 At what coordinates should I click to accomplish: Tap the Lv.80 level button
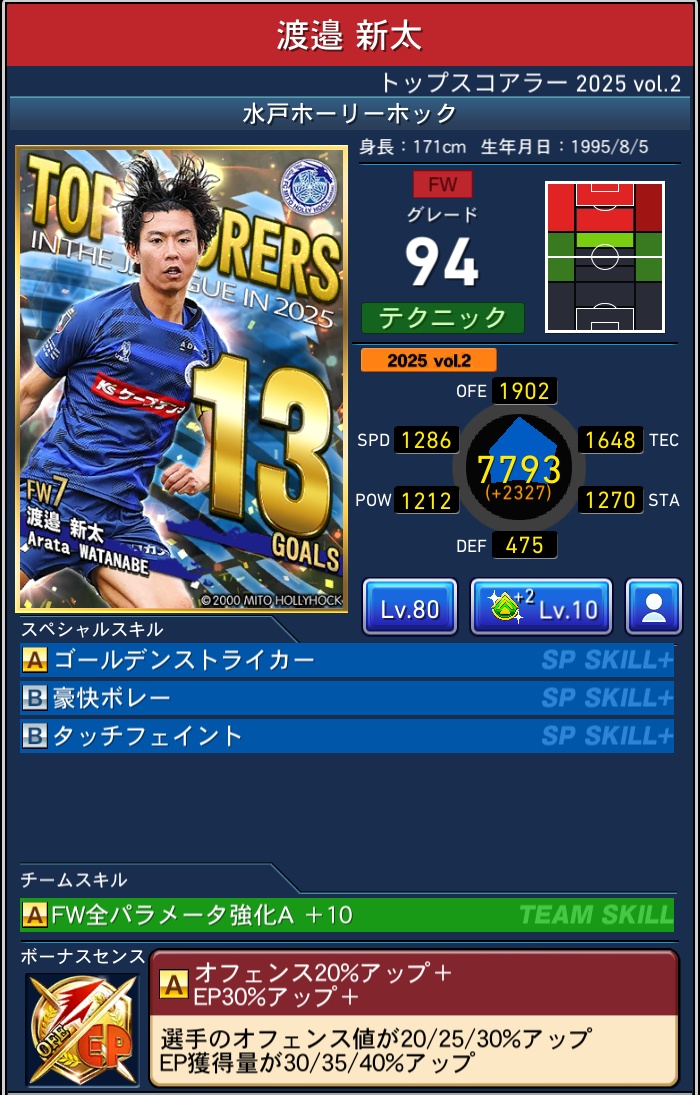410,607
